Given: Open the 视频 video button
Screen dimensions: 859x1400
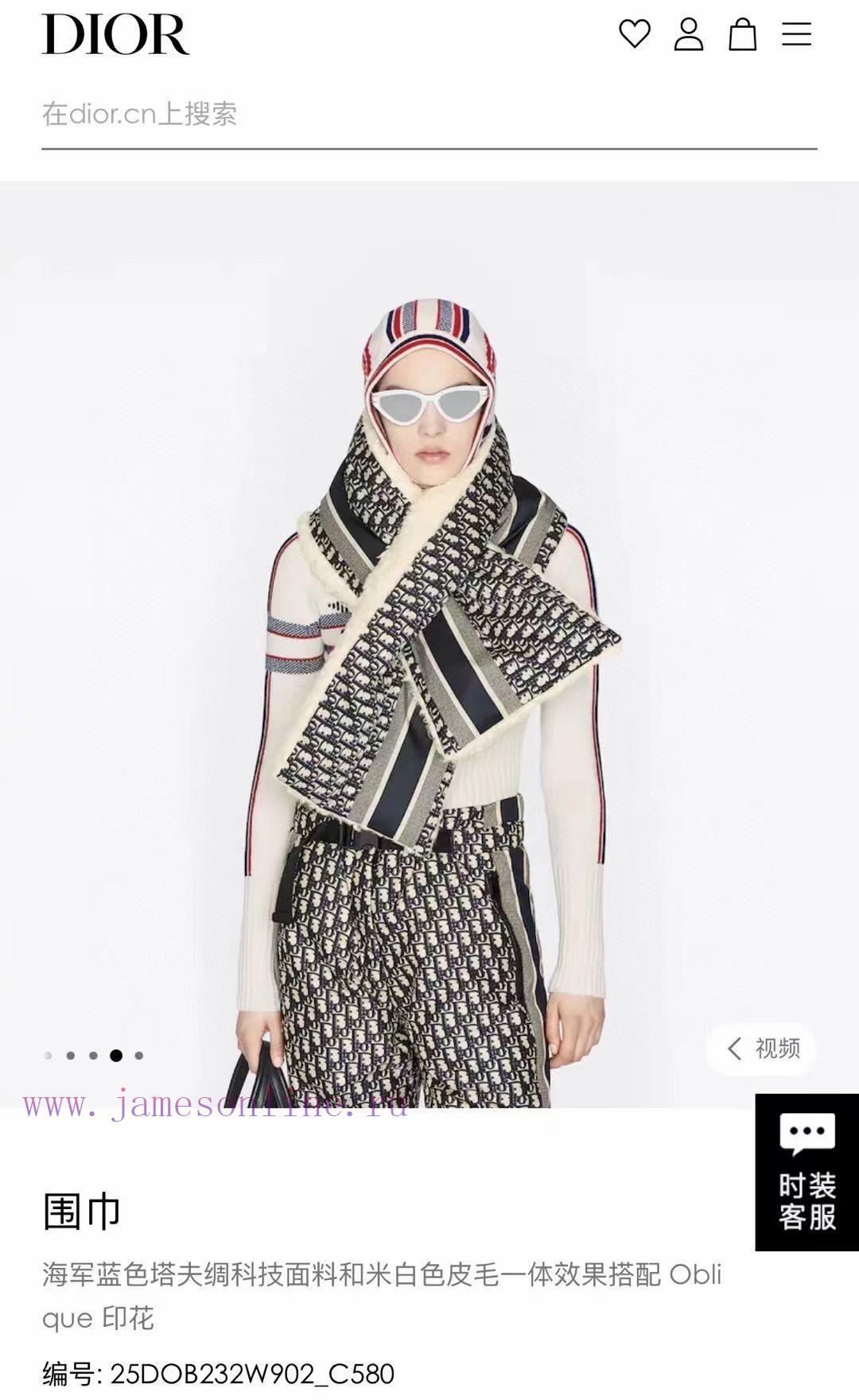Looking at the screenshot, I should (762, 1049).
